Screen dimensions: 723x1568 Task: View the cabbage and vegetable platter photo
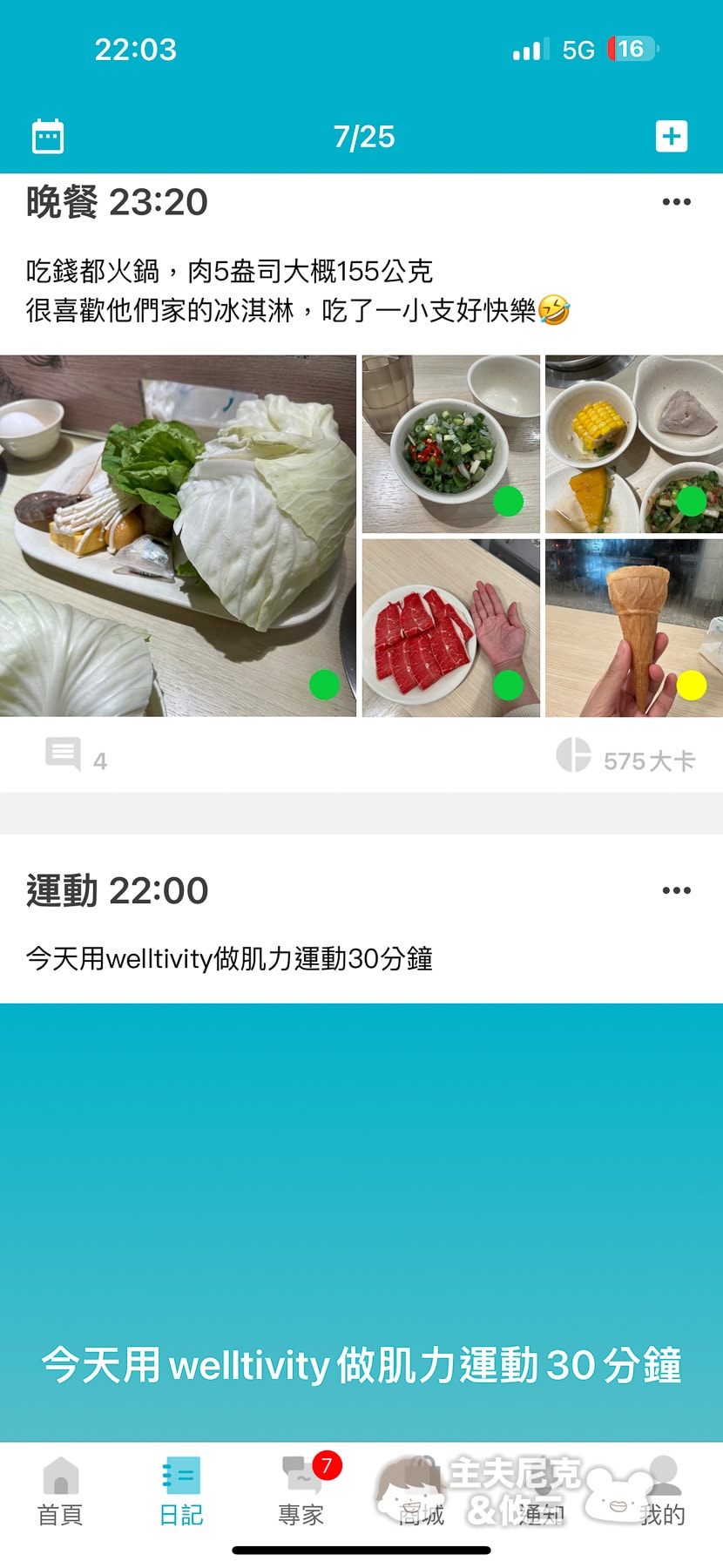[x=178, y=535]
